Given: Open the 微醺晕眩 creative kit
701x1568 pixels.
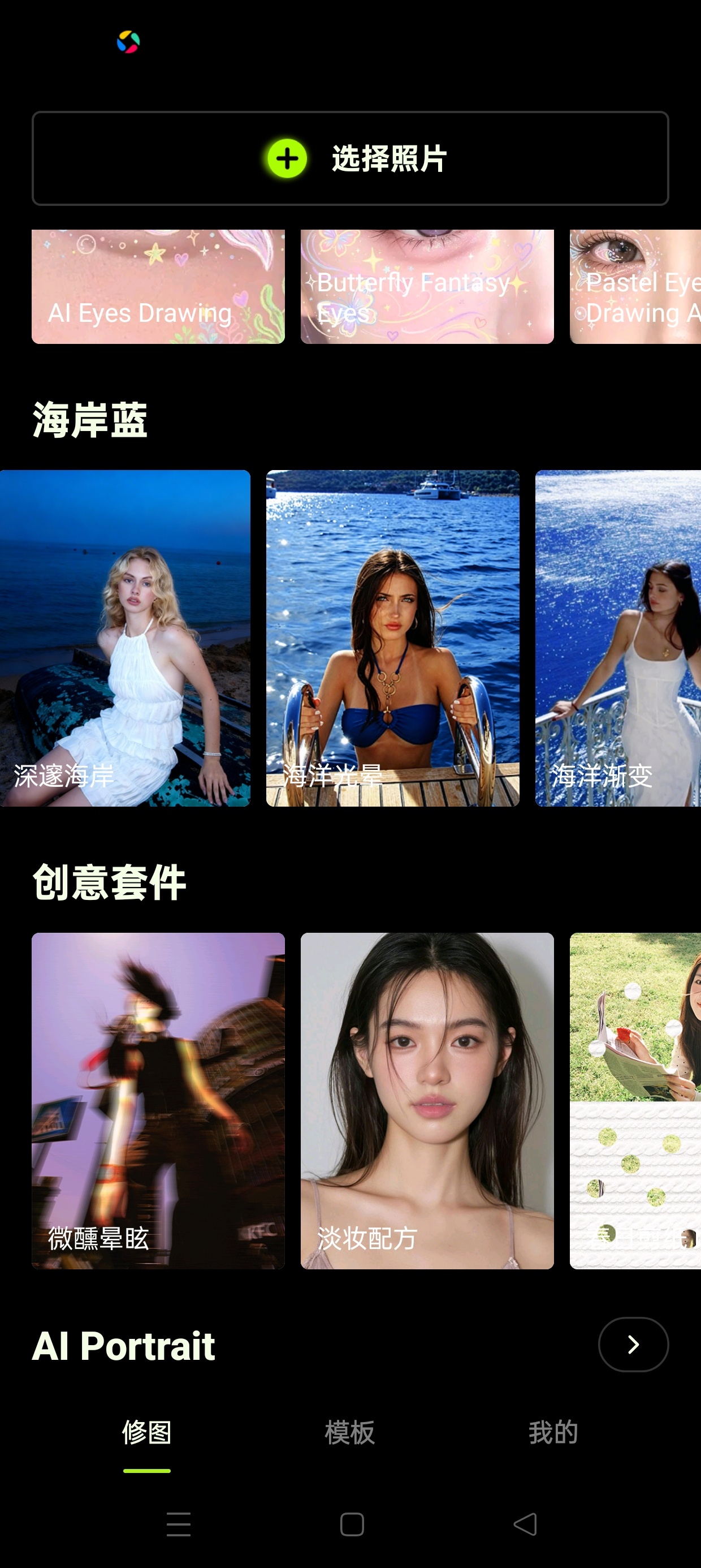Looking at the screenshot, I should [x=158, y=1101].
